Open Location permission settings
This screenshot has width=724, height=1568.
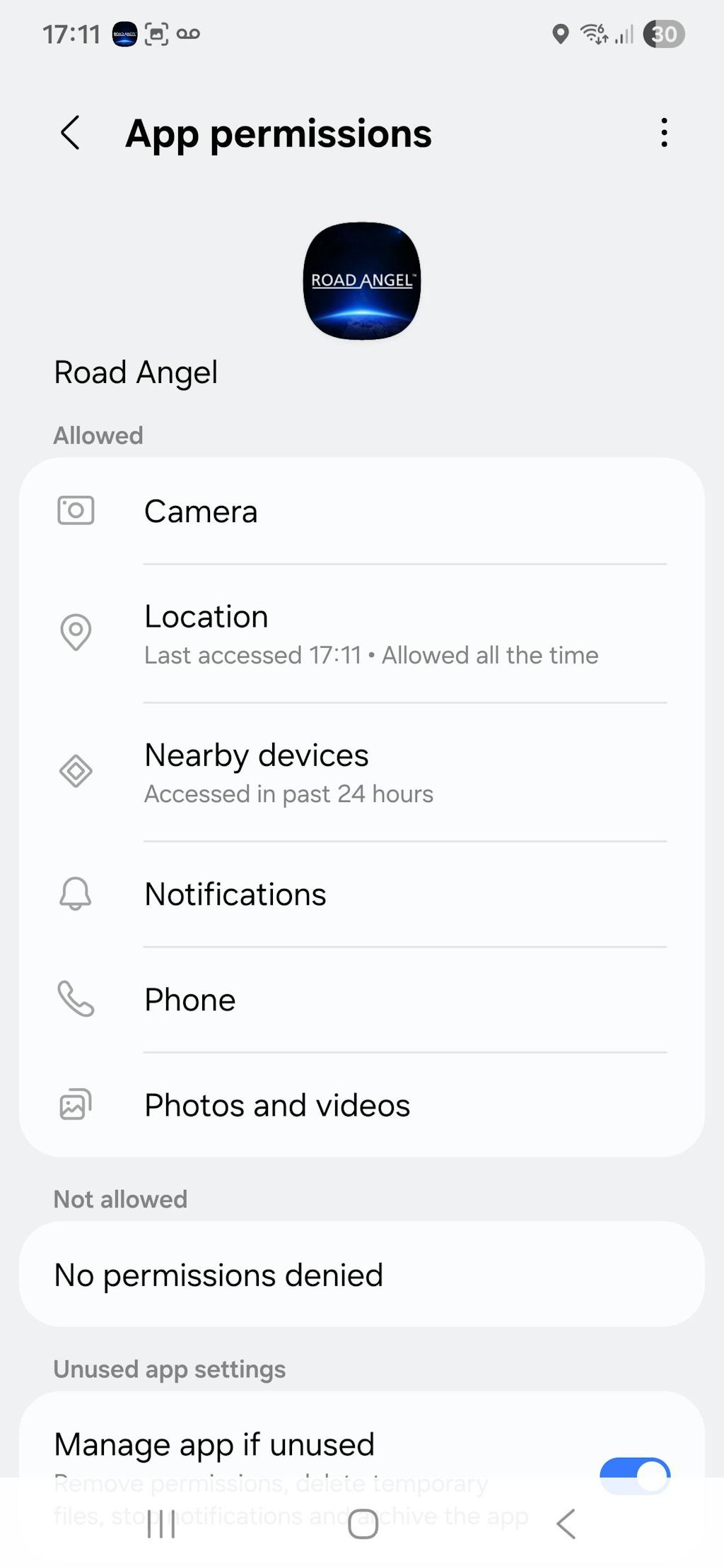point(362,634)
